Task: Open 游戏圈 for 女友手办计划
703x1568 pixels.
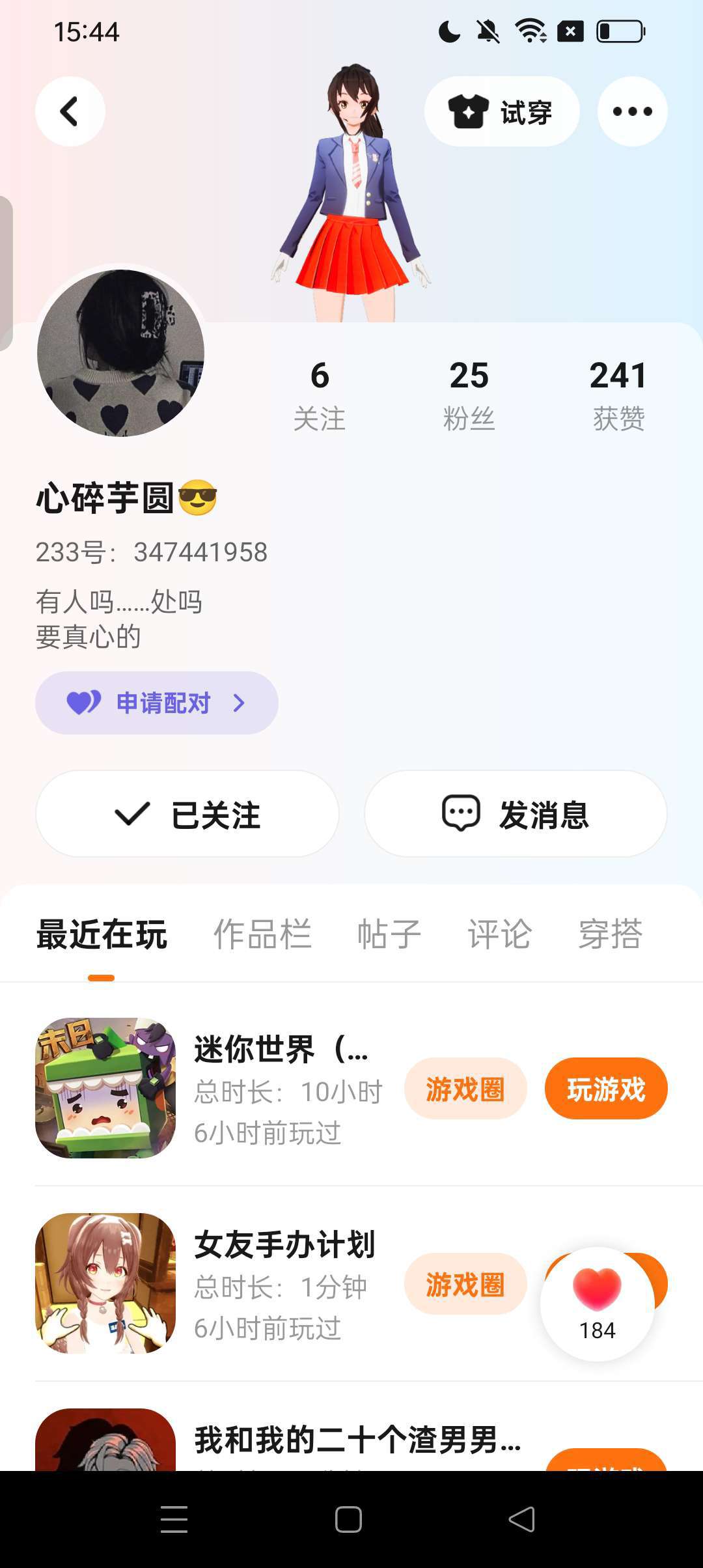Action: [465, 1284]
